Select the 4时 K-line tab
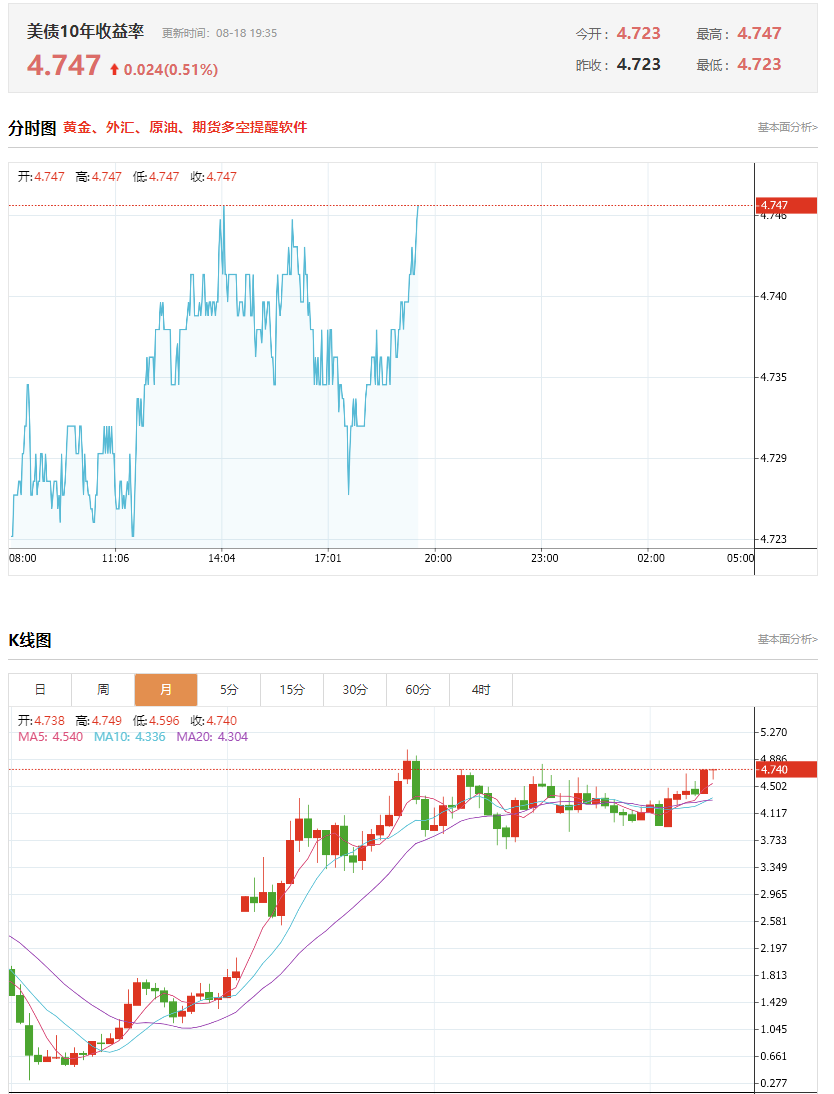The image size is (834, 1094). pos(481,690)
